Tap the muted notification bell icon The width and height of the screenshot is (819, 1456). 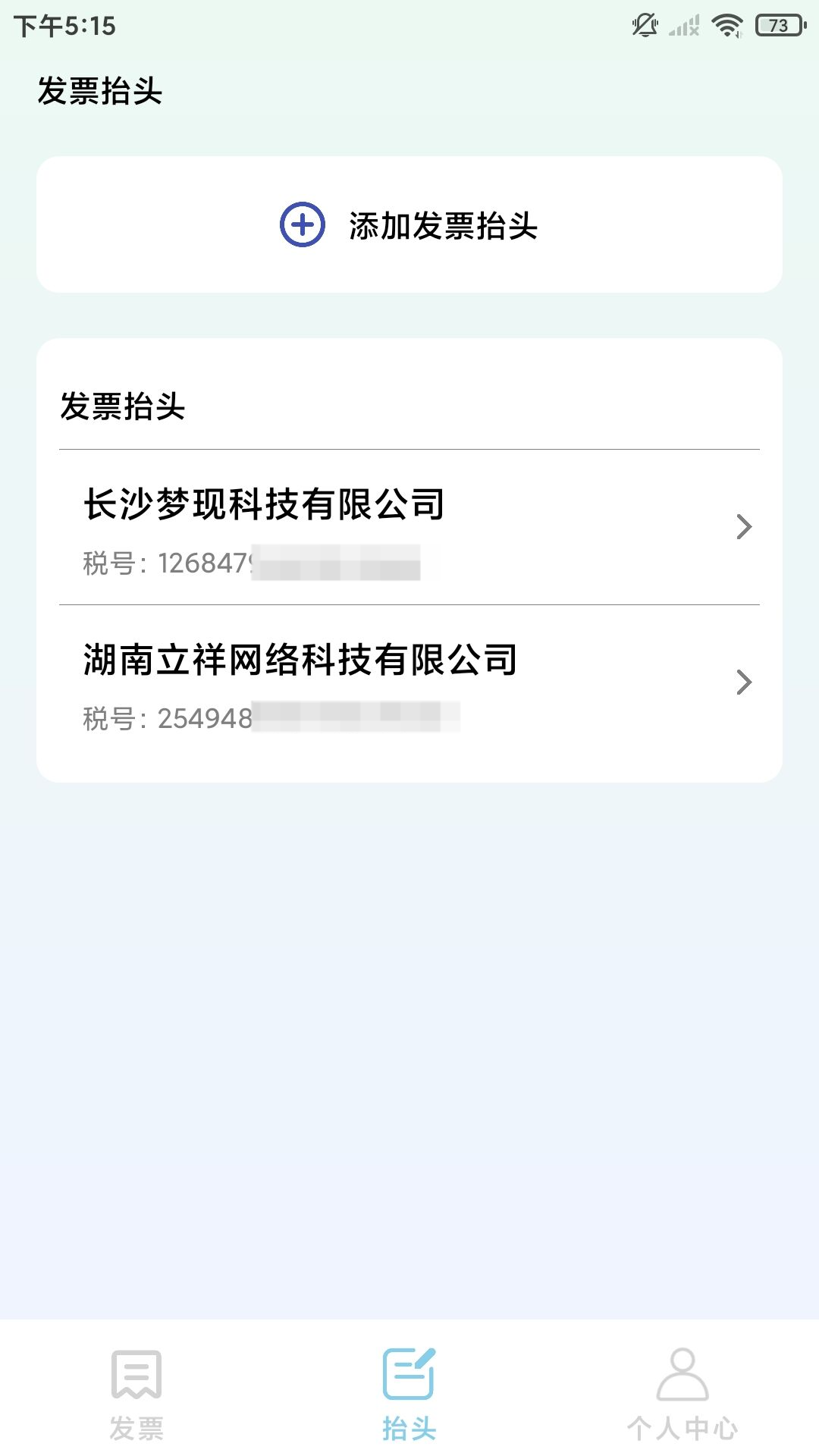[644, 25]
